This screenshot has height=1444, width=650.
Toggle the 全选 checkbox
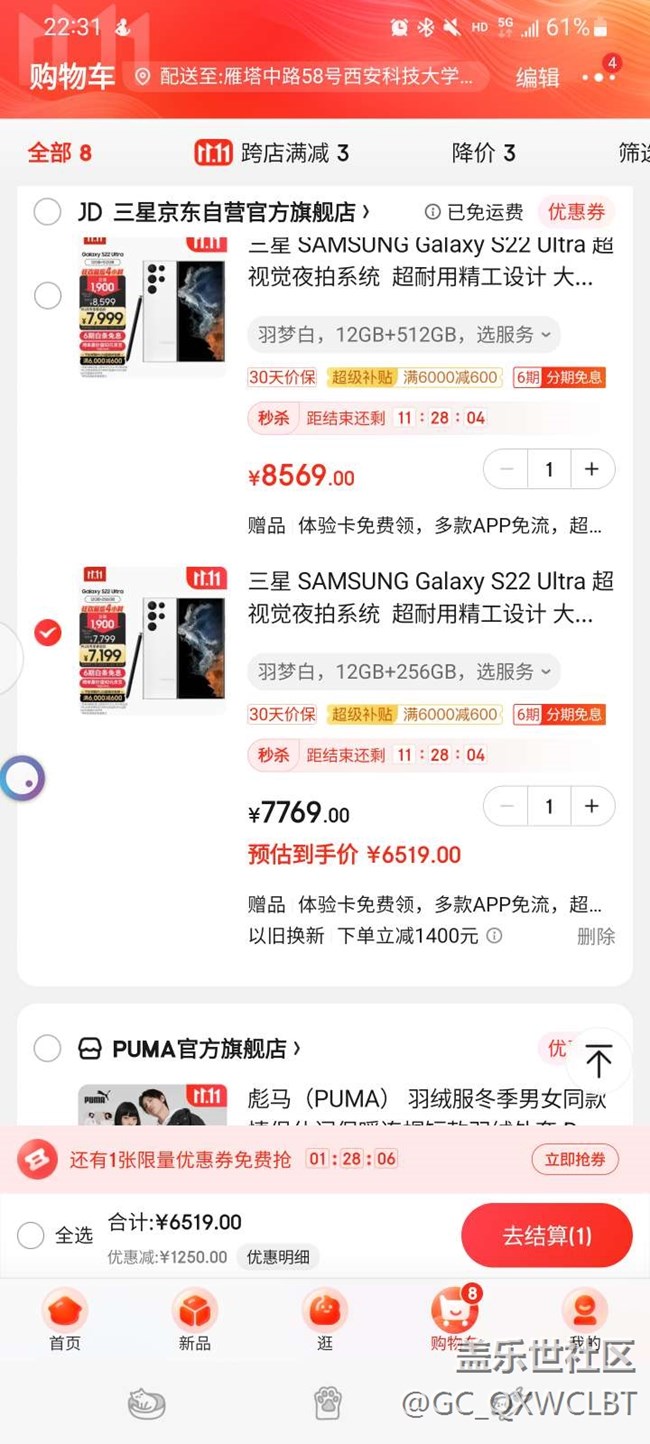31,1235
